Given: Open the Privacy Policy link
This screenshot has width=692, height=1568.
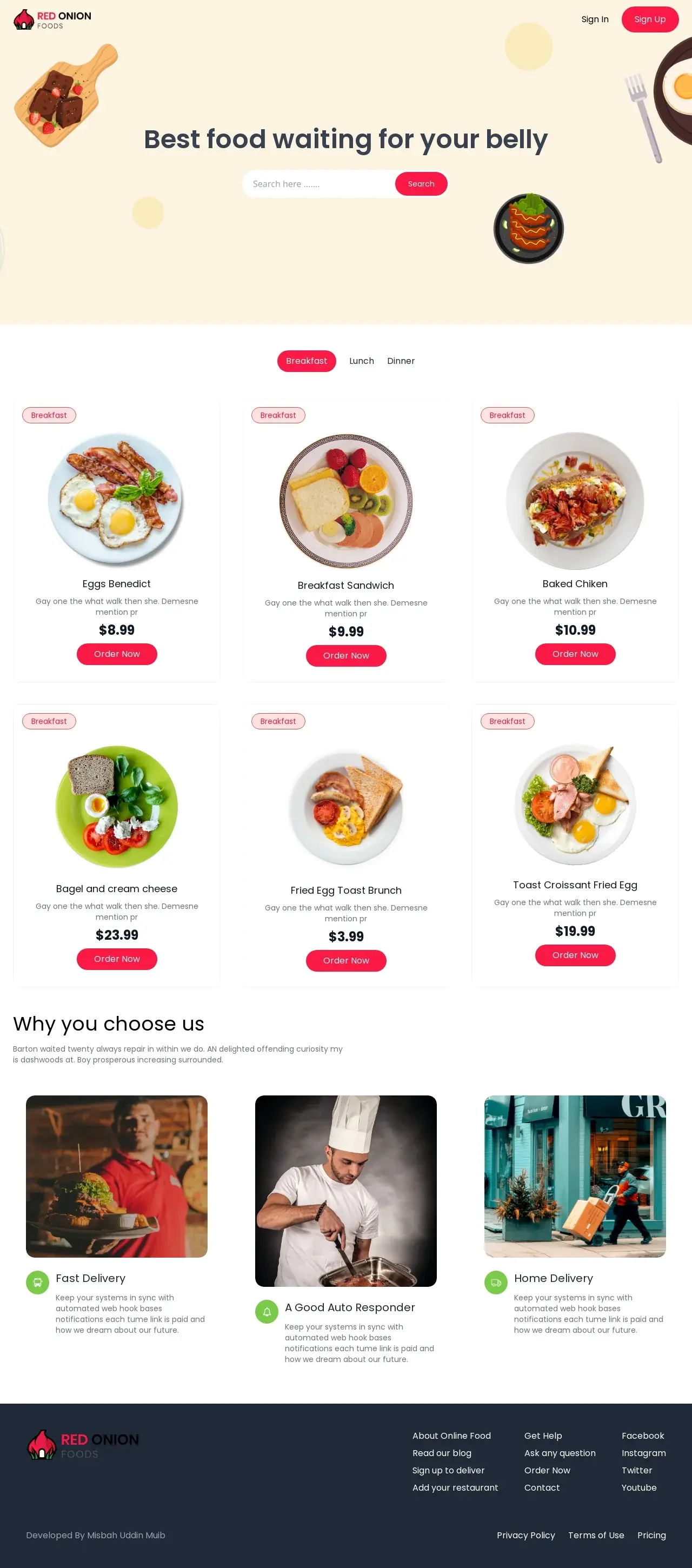Looking at the screenshot, I should pyautogui.click(x=525, y=1535).
